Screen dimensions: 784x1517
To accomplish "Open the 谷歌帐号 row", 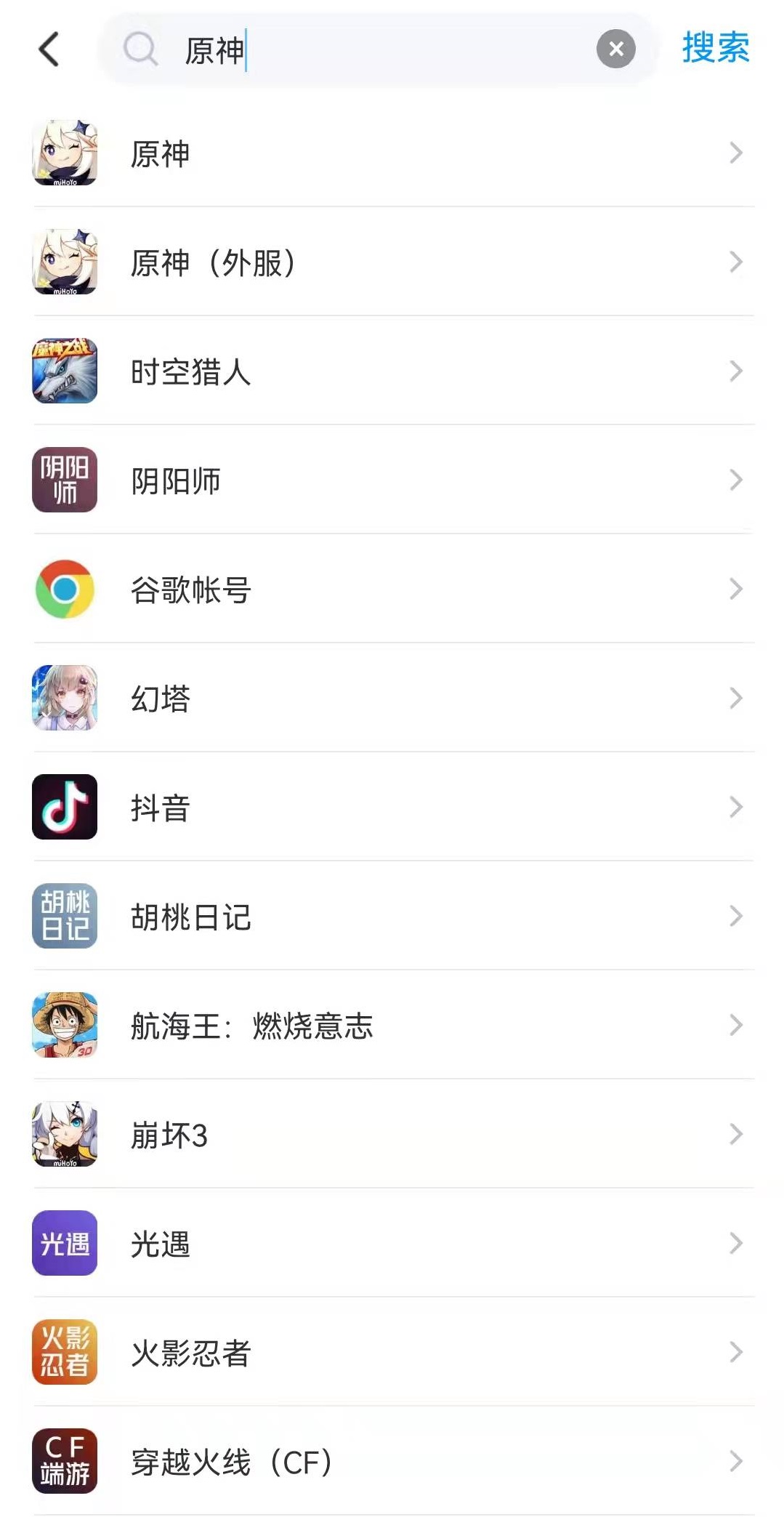I will pyautogui.click(x=392, y=590).
